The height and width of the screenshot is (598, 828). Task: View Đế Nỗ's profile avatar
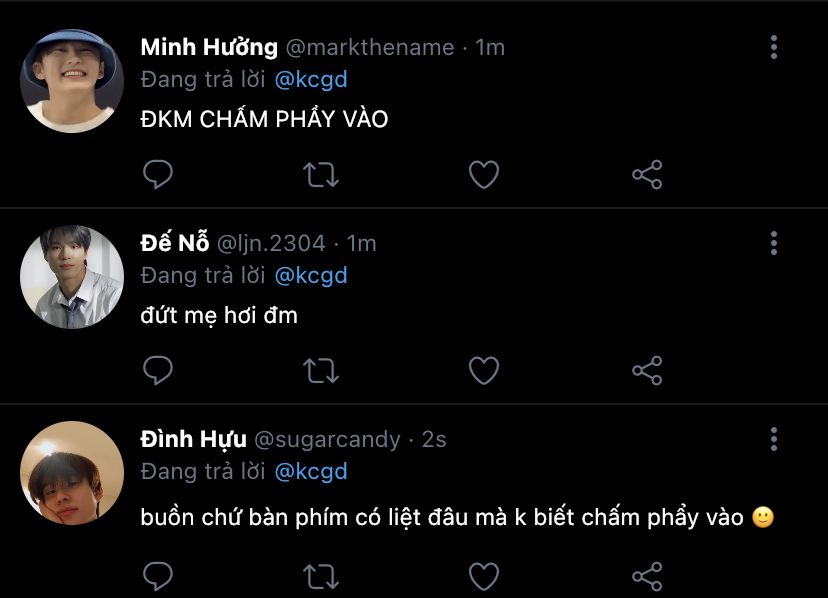[71, 276]
